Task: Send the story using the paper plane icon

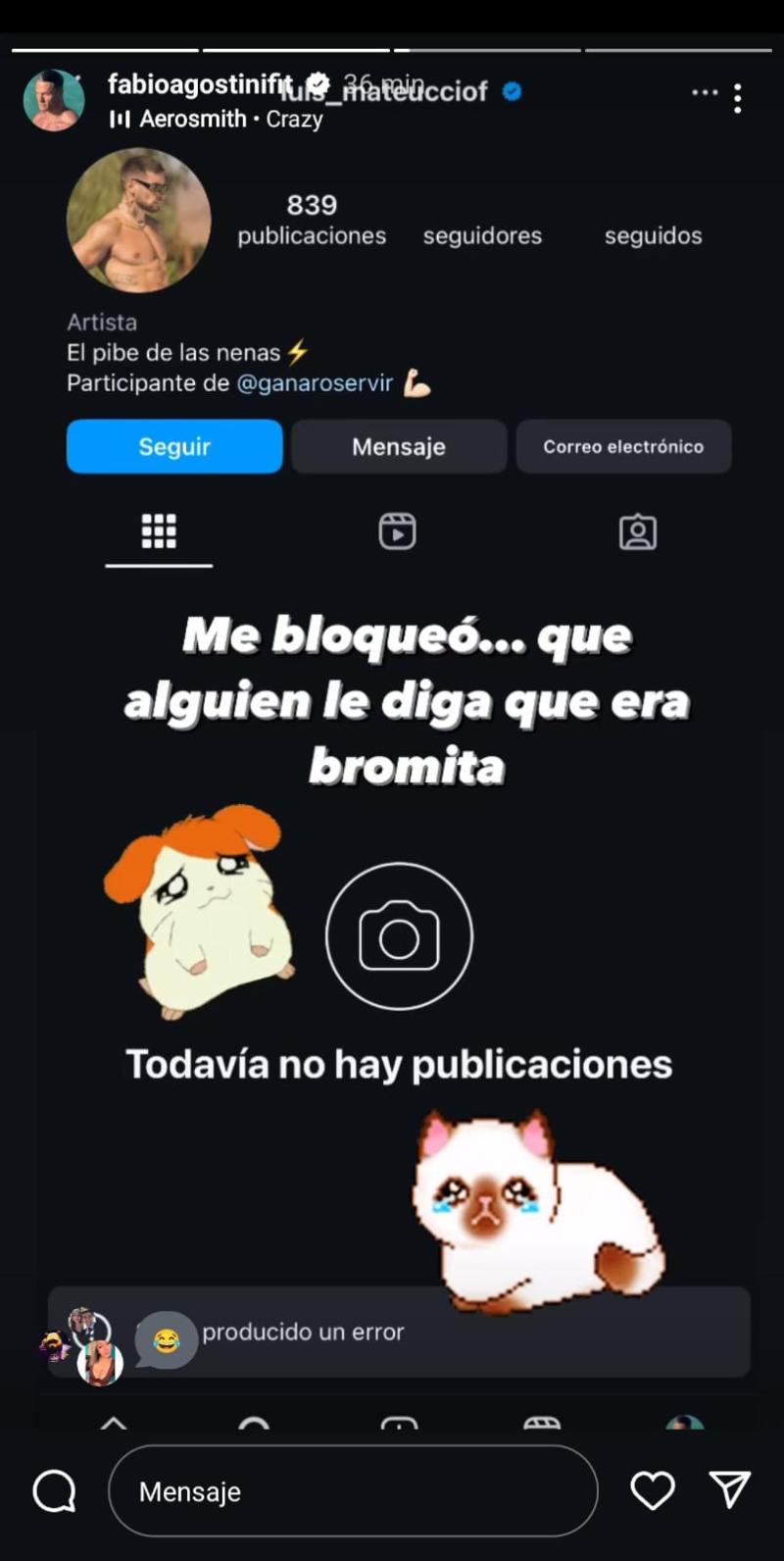Action: point(729,1490)
